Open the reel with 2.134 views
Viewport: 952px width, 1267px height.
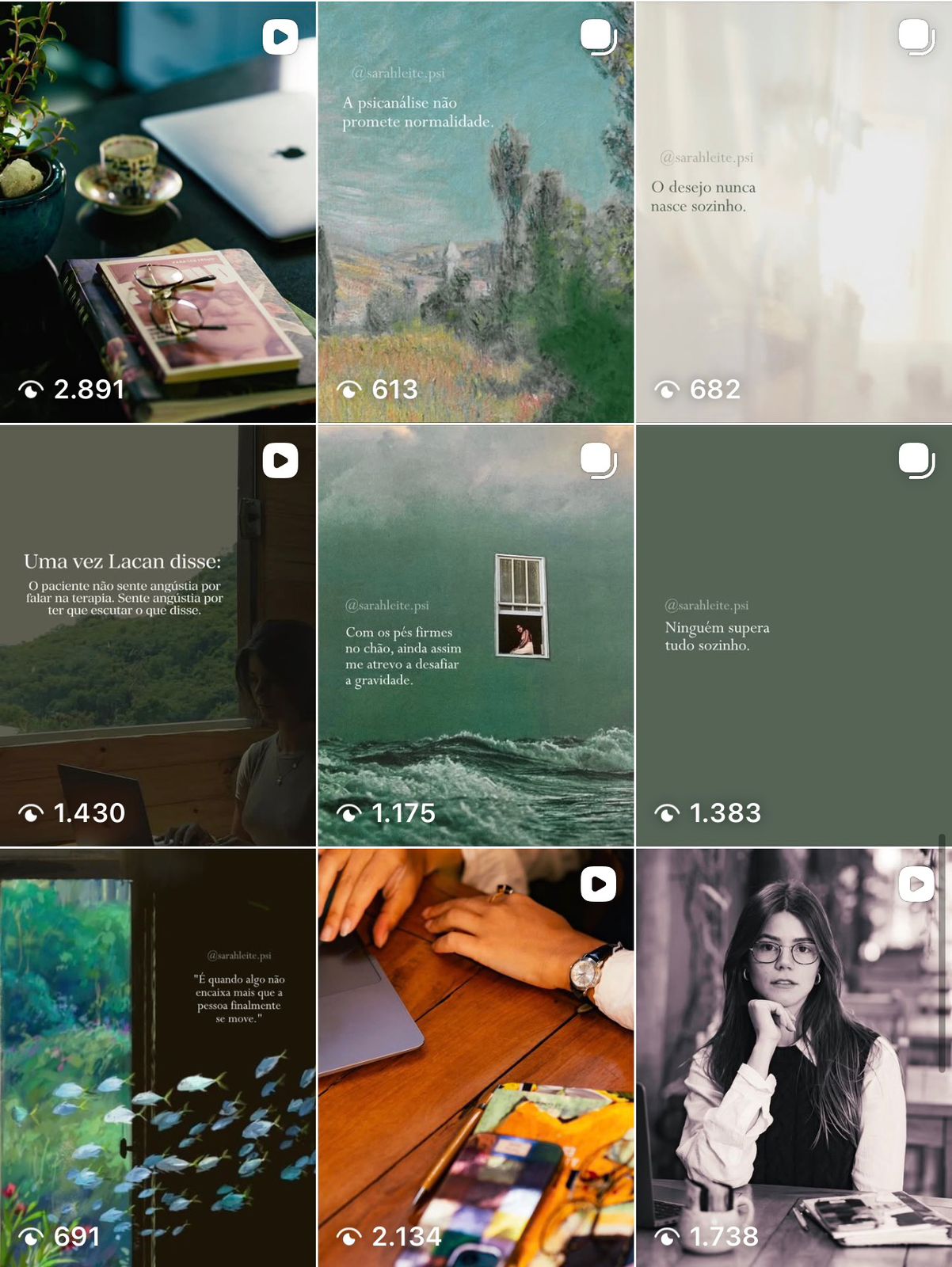point(475,1058)
